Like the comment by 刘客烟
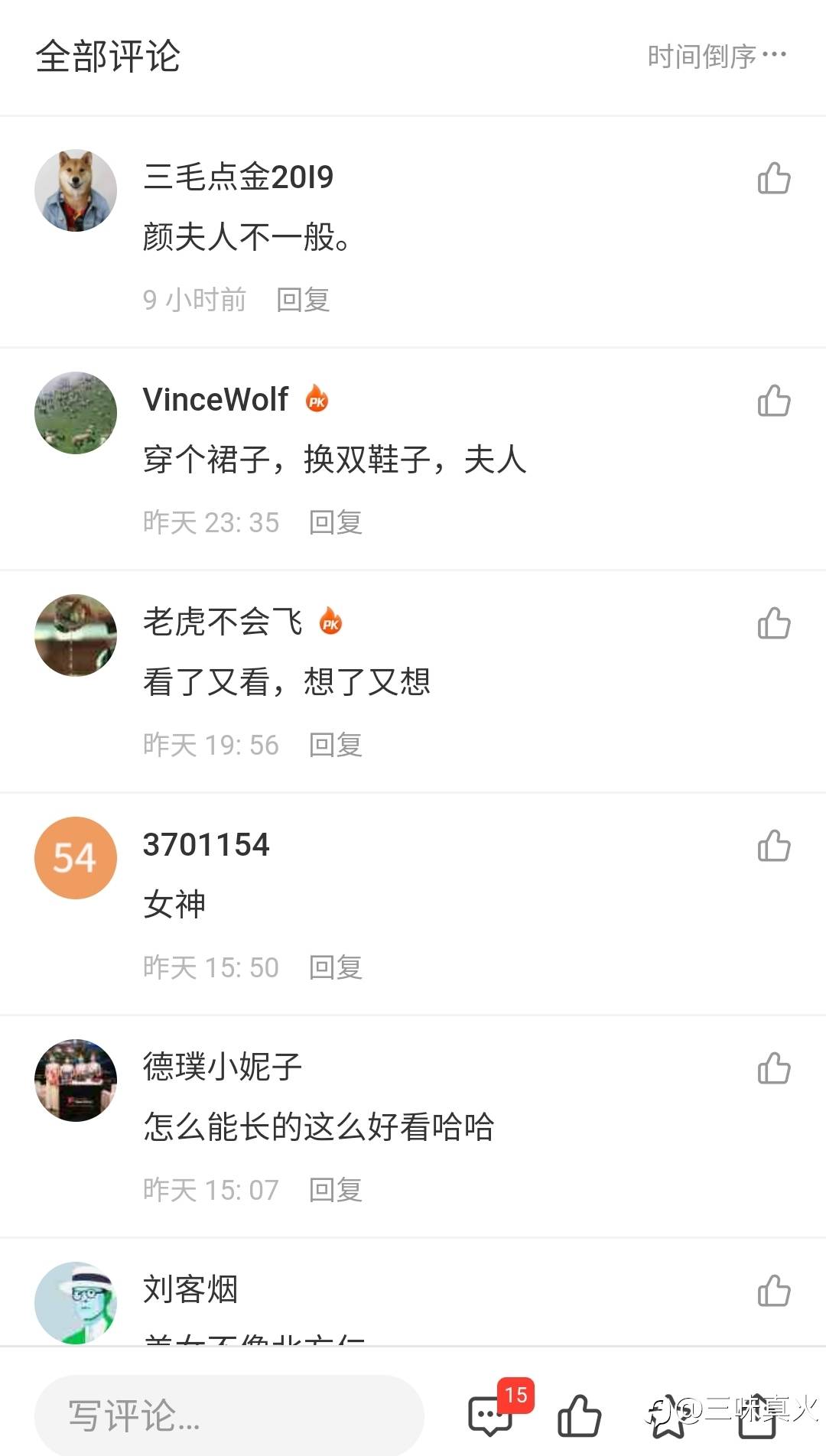826x1456 pixels. coord(773,1291)
